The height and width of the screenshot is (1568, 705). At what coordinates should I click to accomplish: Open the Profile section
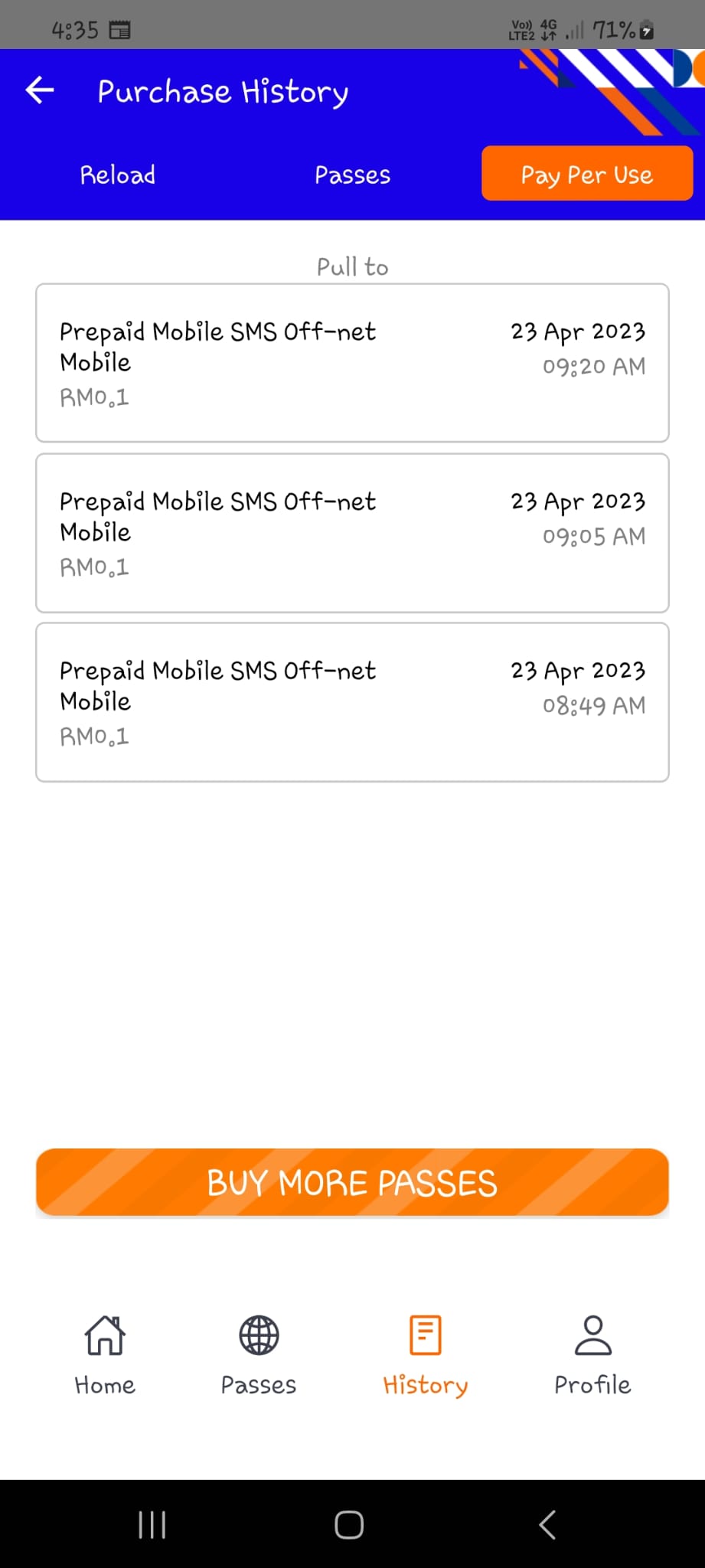pos(592,1355)
